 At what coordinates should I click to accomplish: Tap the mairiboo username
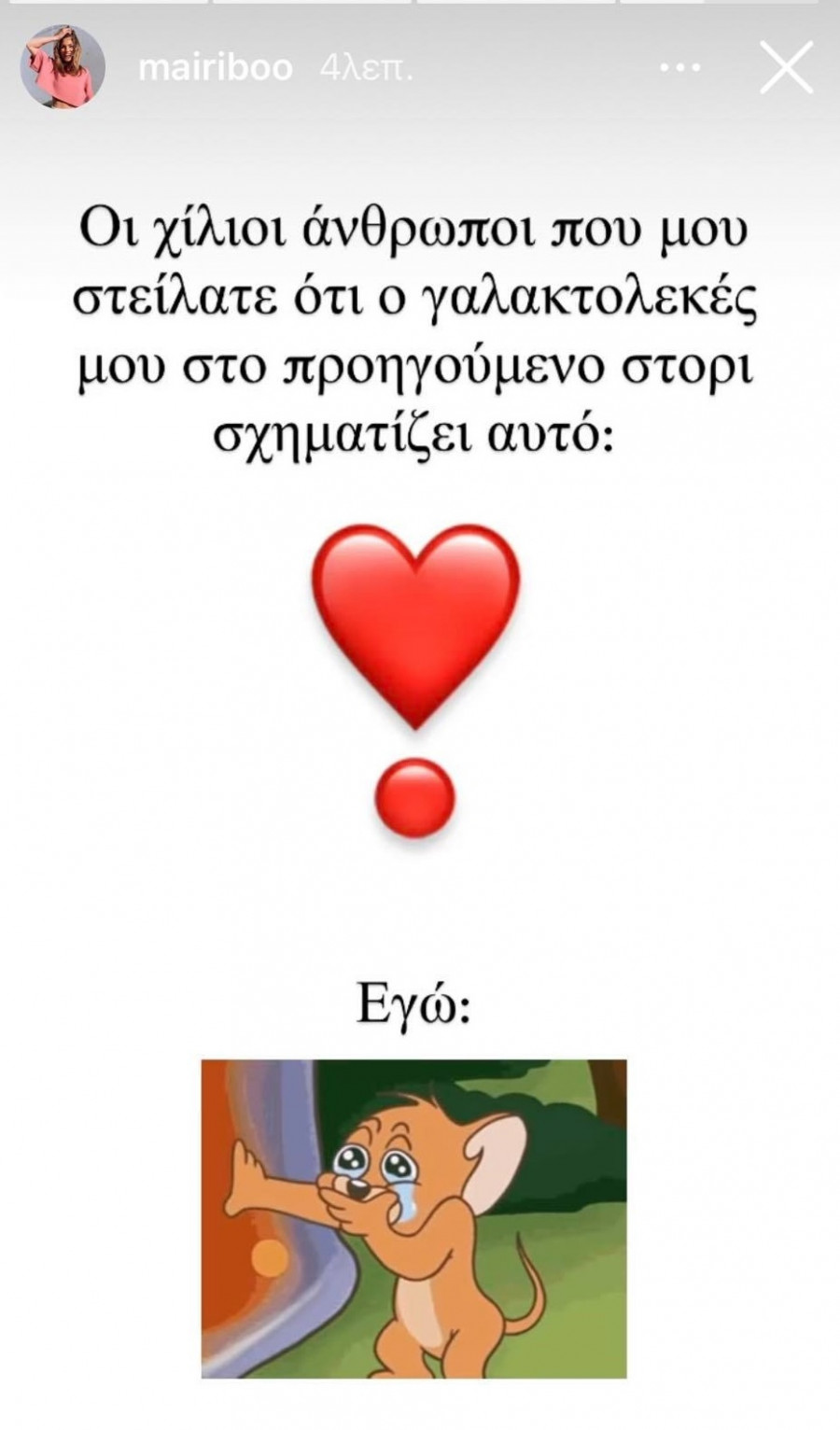pyautogui.click(x=216, y=68)
